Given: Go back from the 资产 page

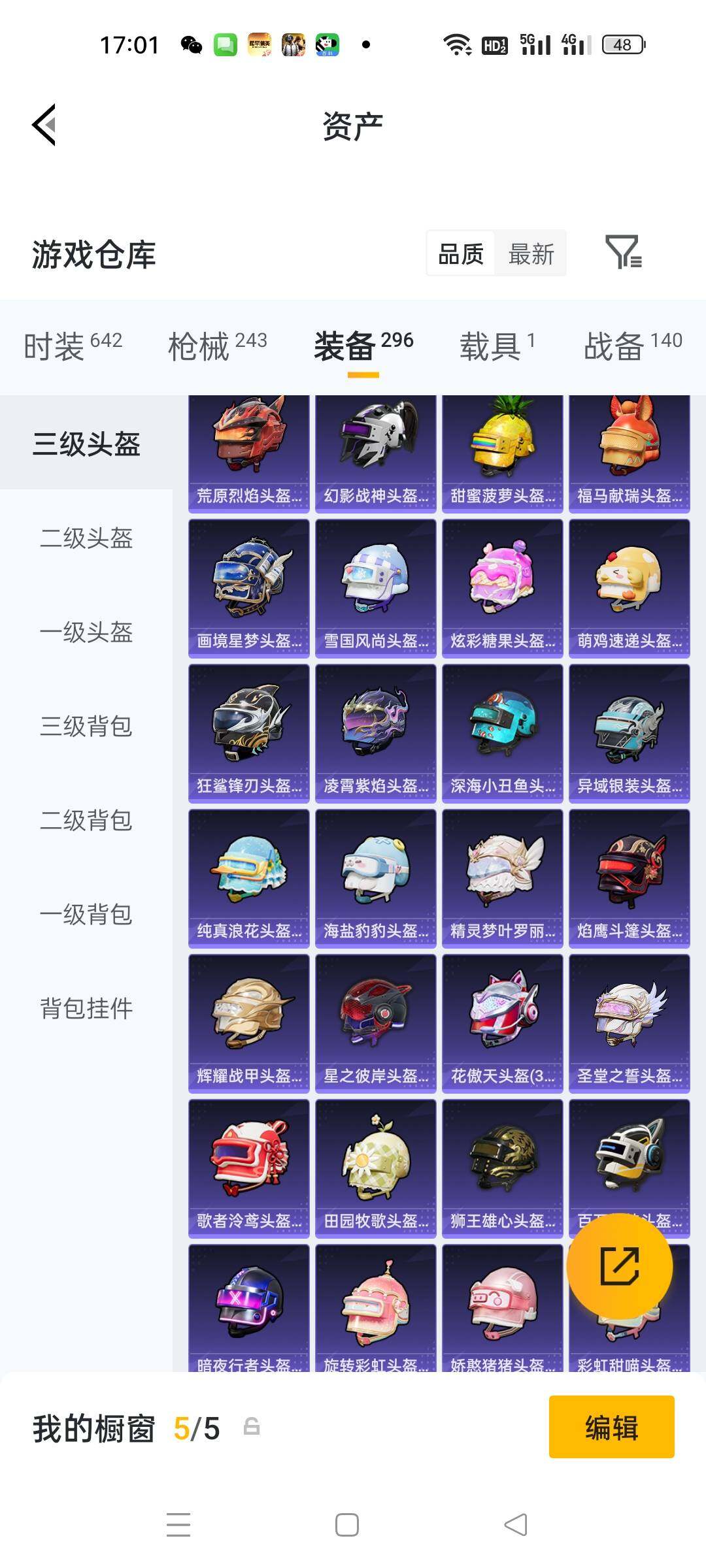Looking at the screenshot, I should pyautogui.click(x=44, y=125).
